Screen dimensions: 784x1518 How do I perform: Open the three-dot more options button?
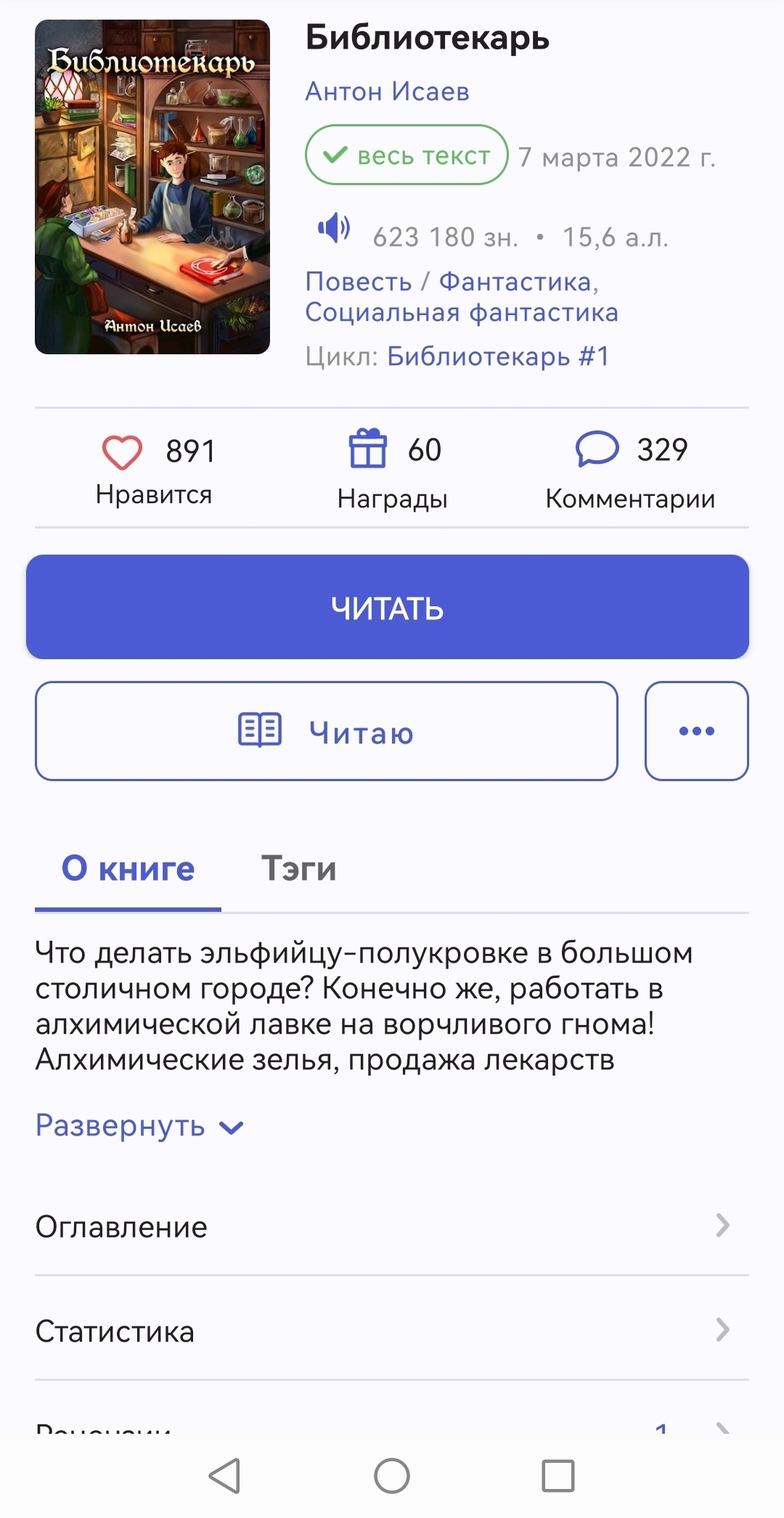click(697, 731)
